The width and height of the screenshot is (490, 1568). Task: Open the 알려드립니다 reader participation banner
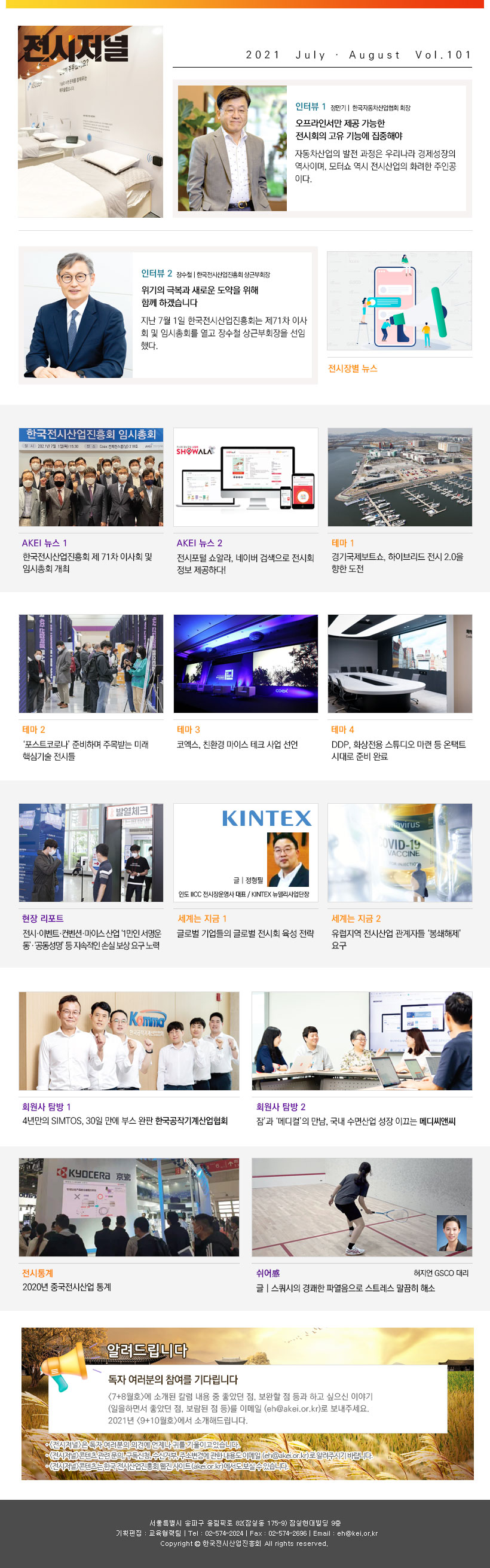pyautogui.click(x=247, y=1404)
